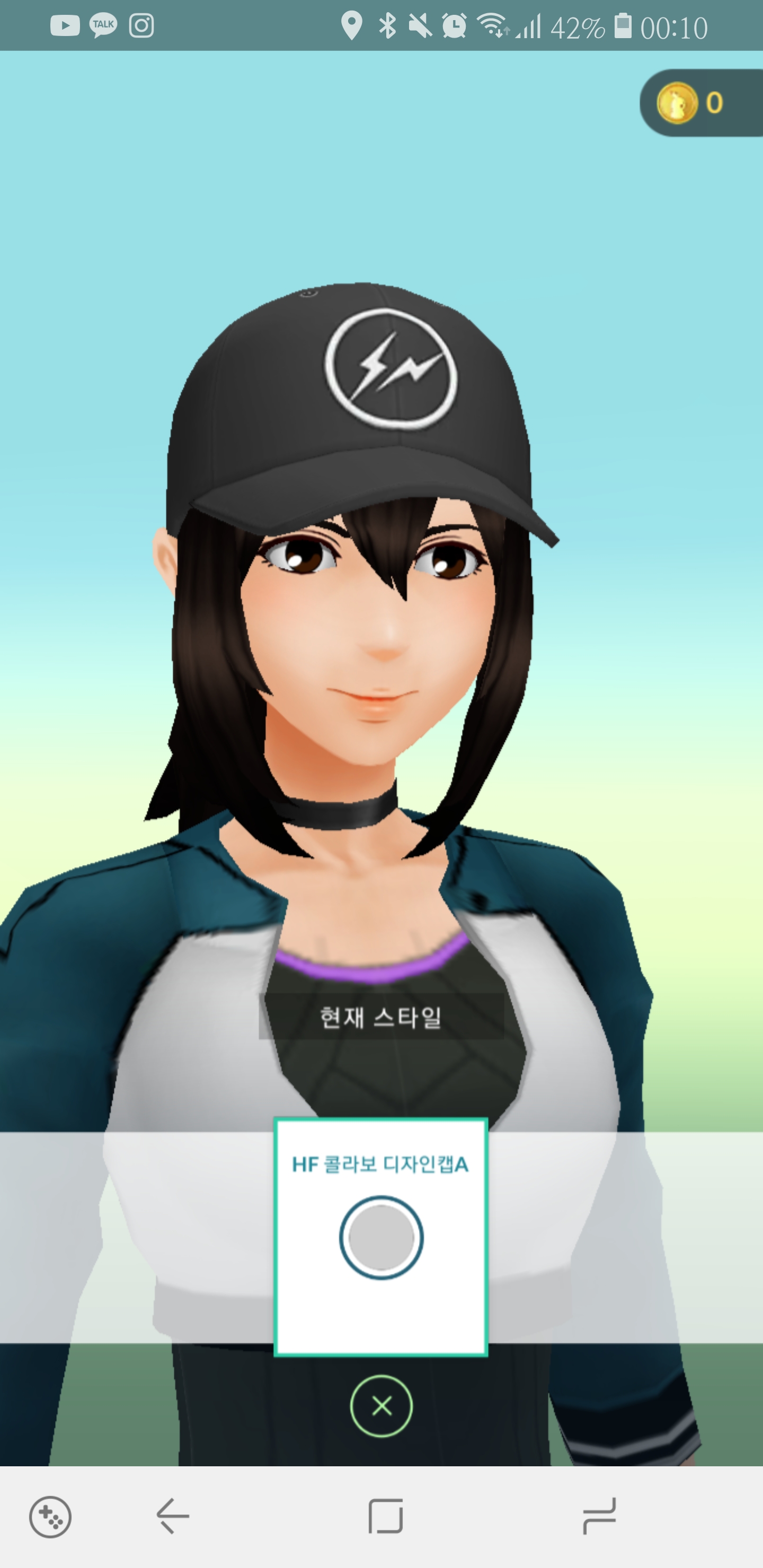This screenshot has width=763, height=1568.
Task: Open the KakaoTalk notification icon
Action: [102, 24]
